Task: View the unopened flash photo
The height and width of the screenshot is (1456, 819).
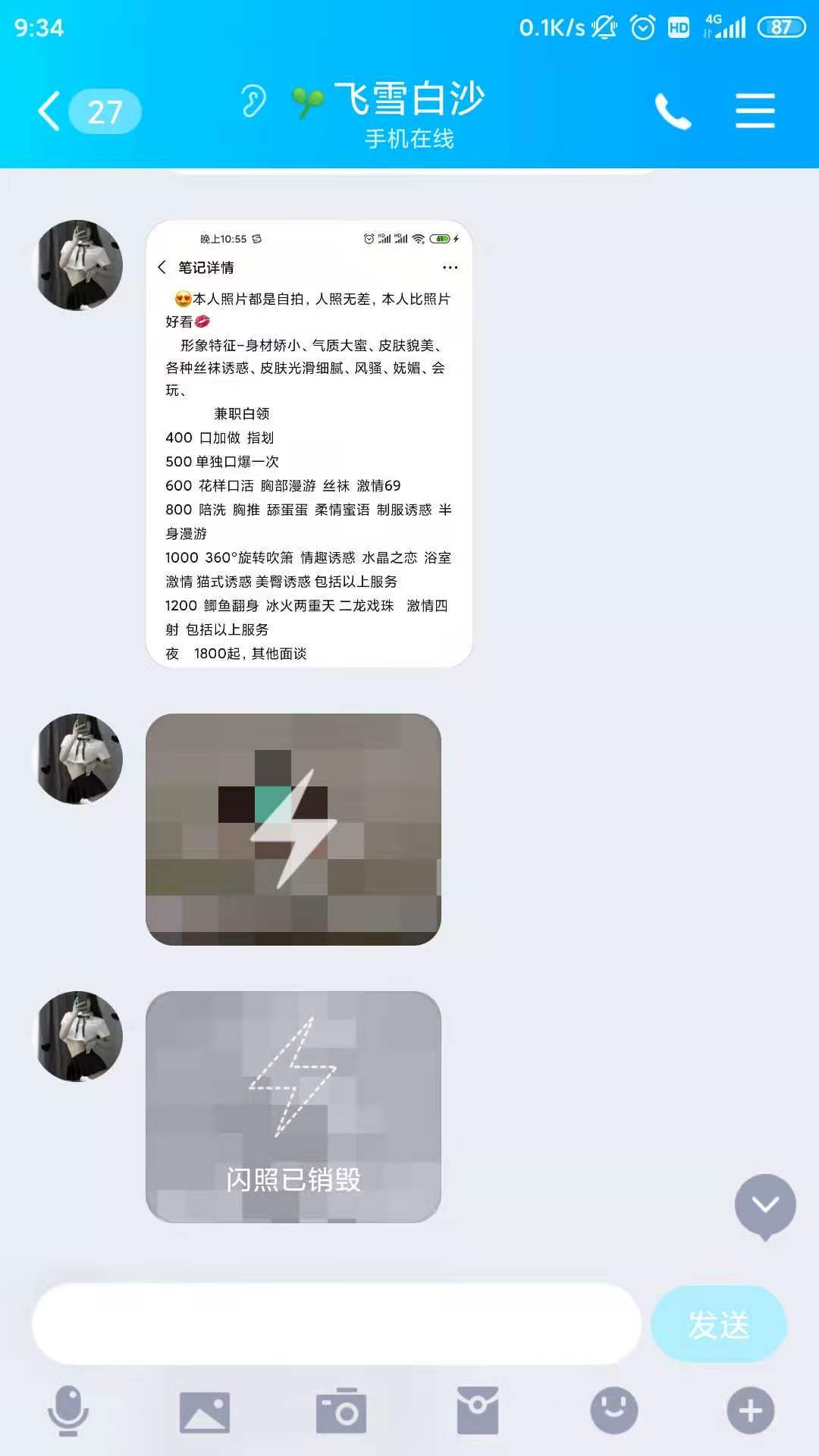Action: click(x=293, y=829)
